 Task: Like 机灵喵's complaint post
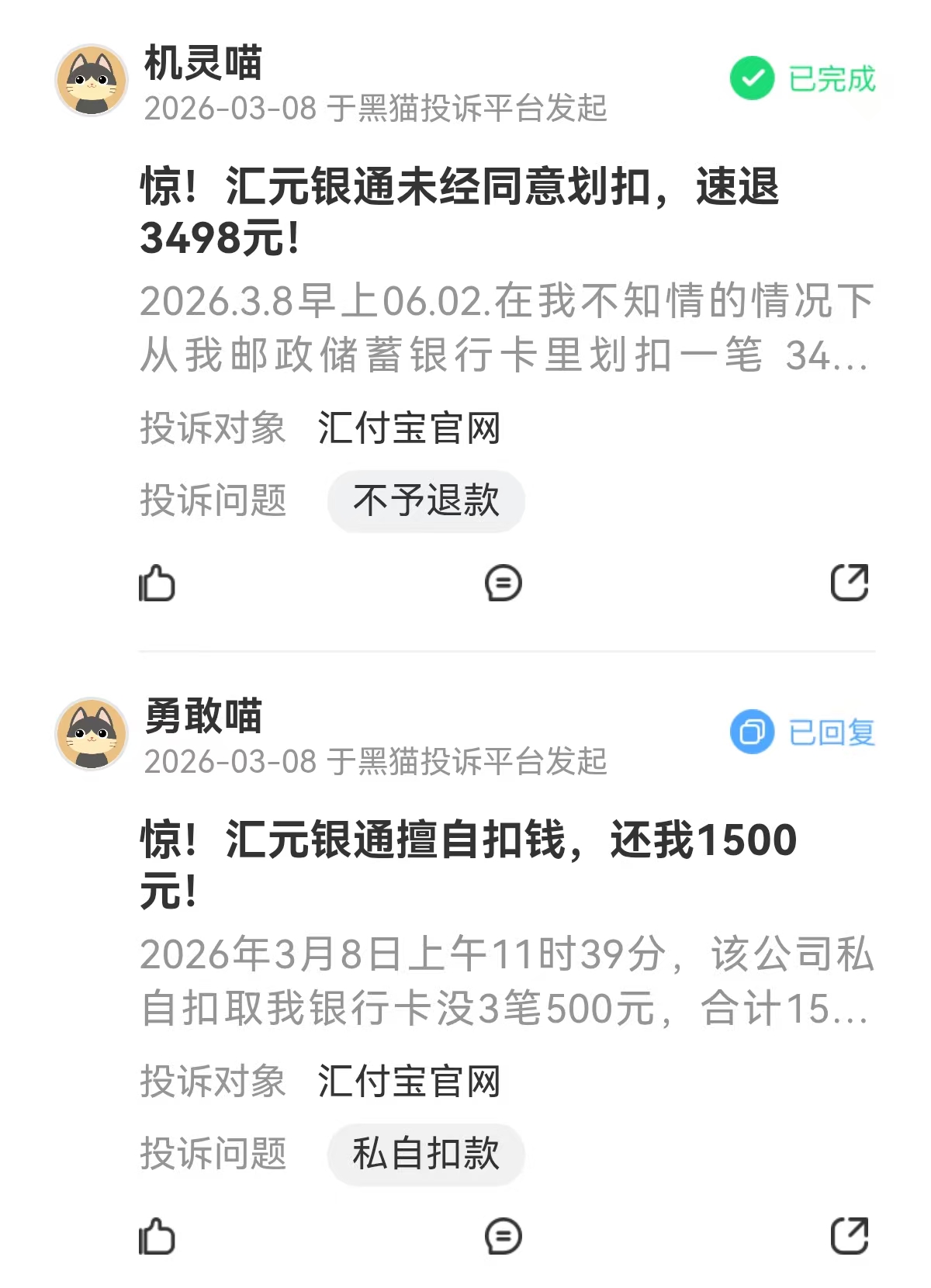coord(157,583)
